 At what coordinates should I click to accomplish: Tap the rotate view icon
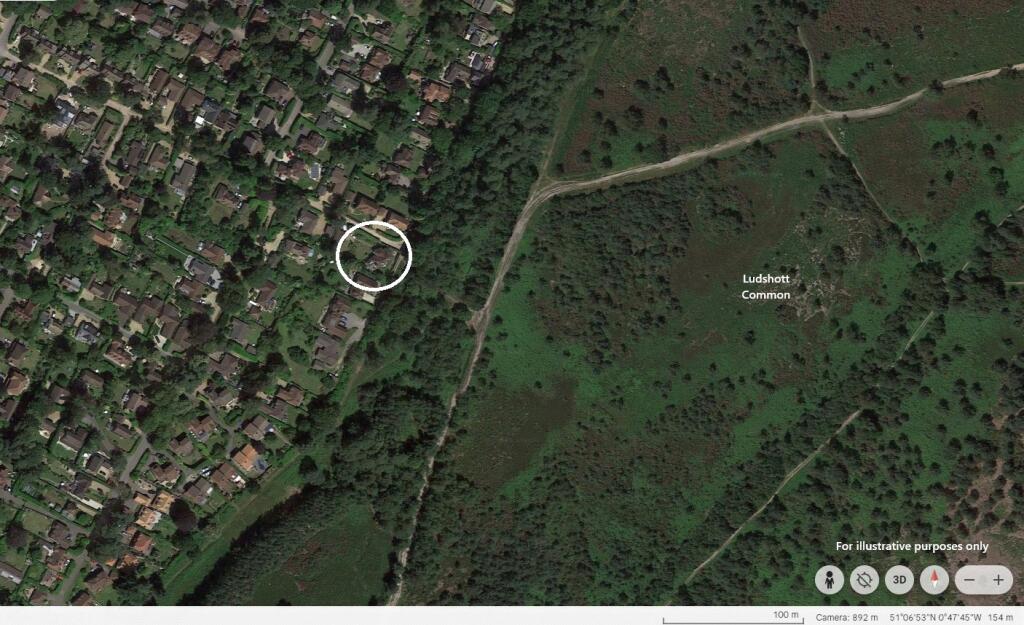(x=864, y=579)
